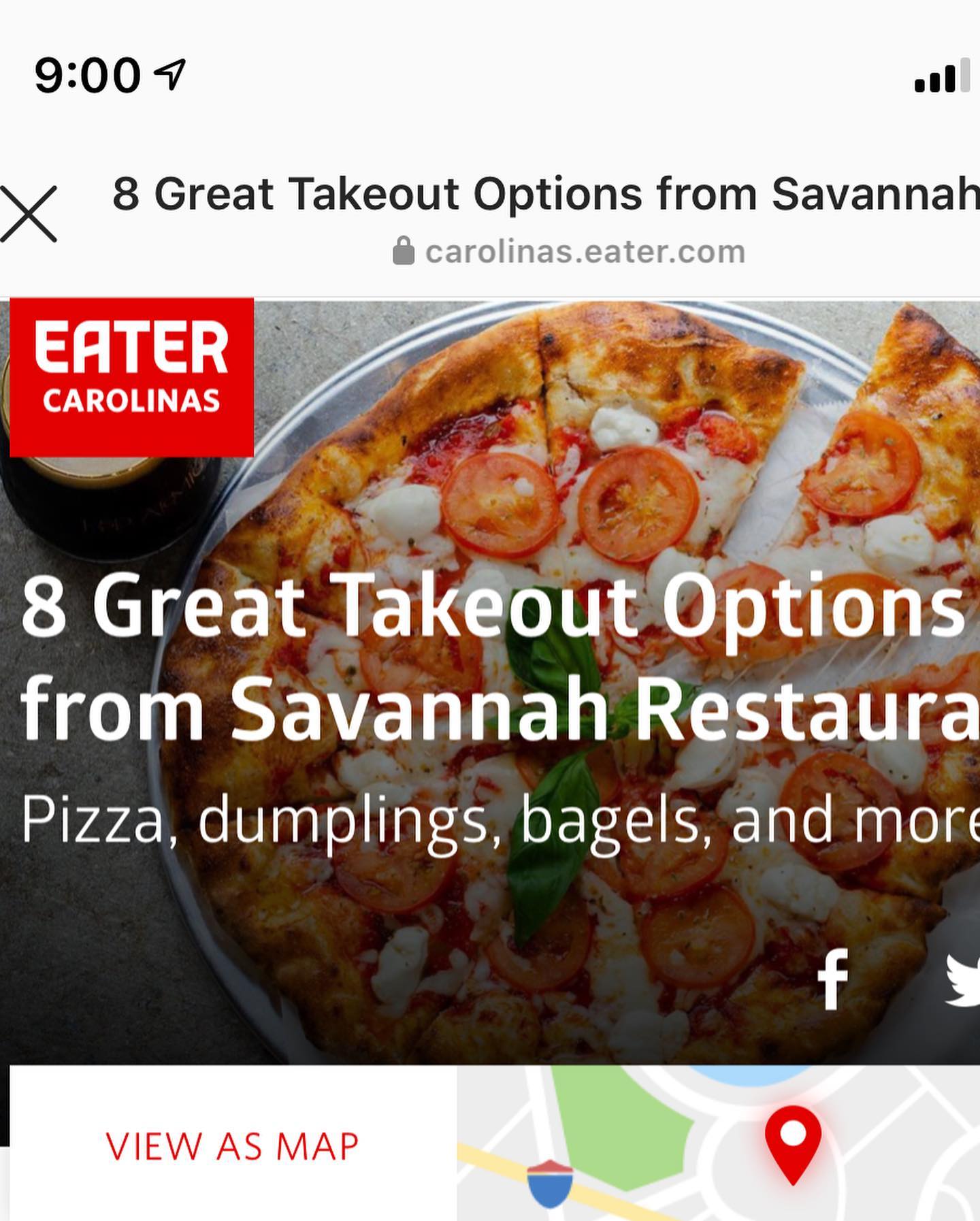Share the article on Facebook

click(833, 980)
